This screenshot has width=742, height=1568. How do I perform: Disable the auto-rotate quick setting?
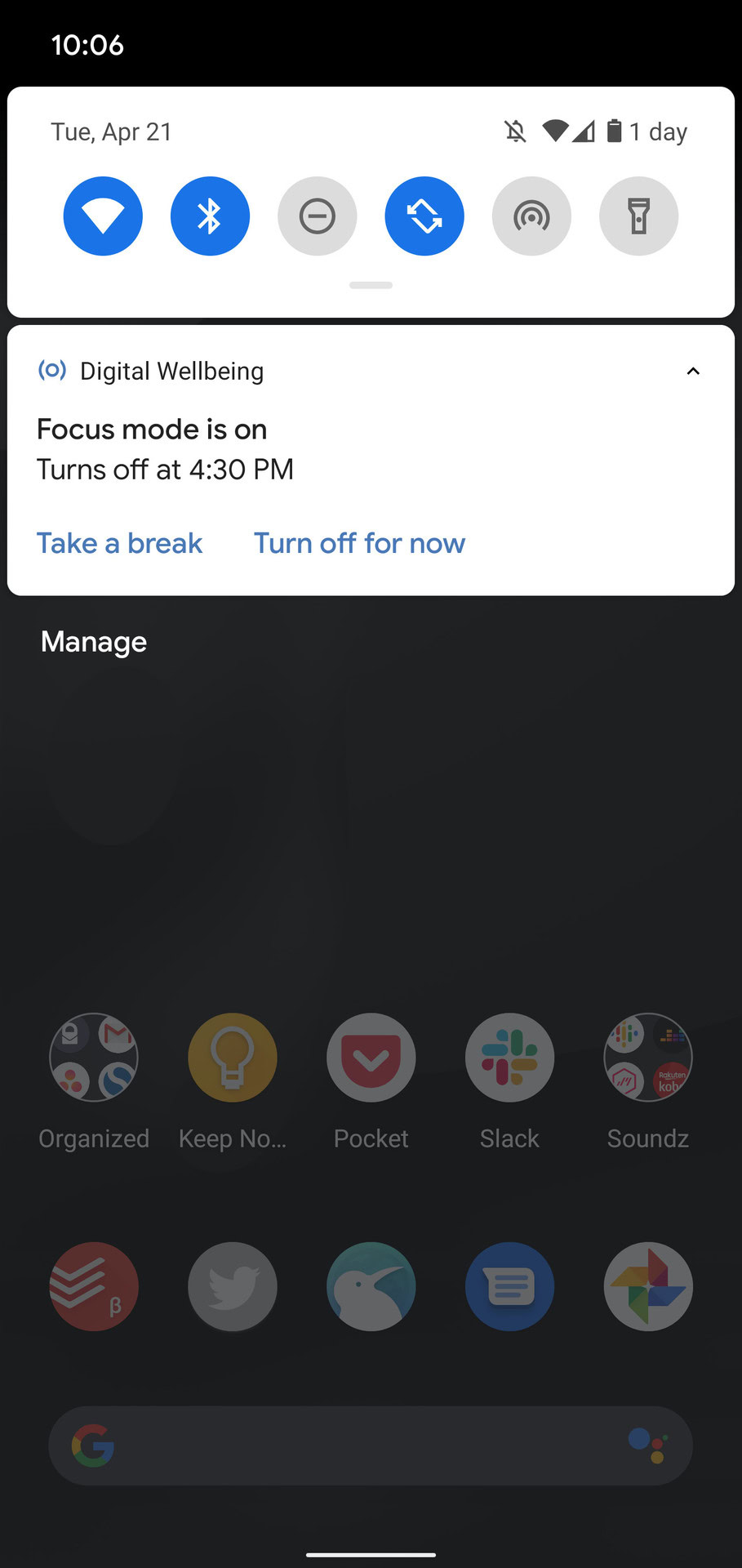coord(424,216)
